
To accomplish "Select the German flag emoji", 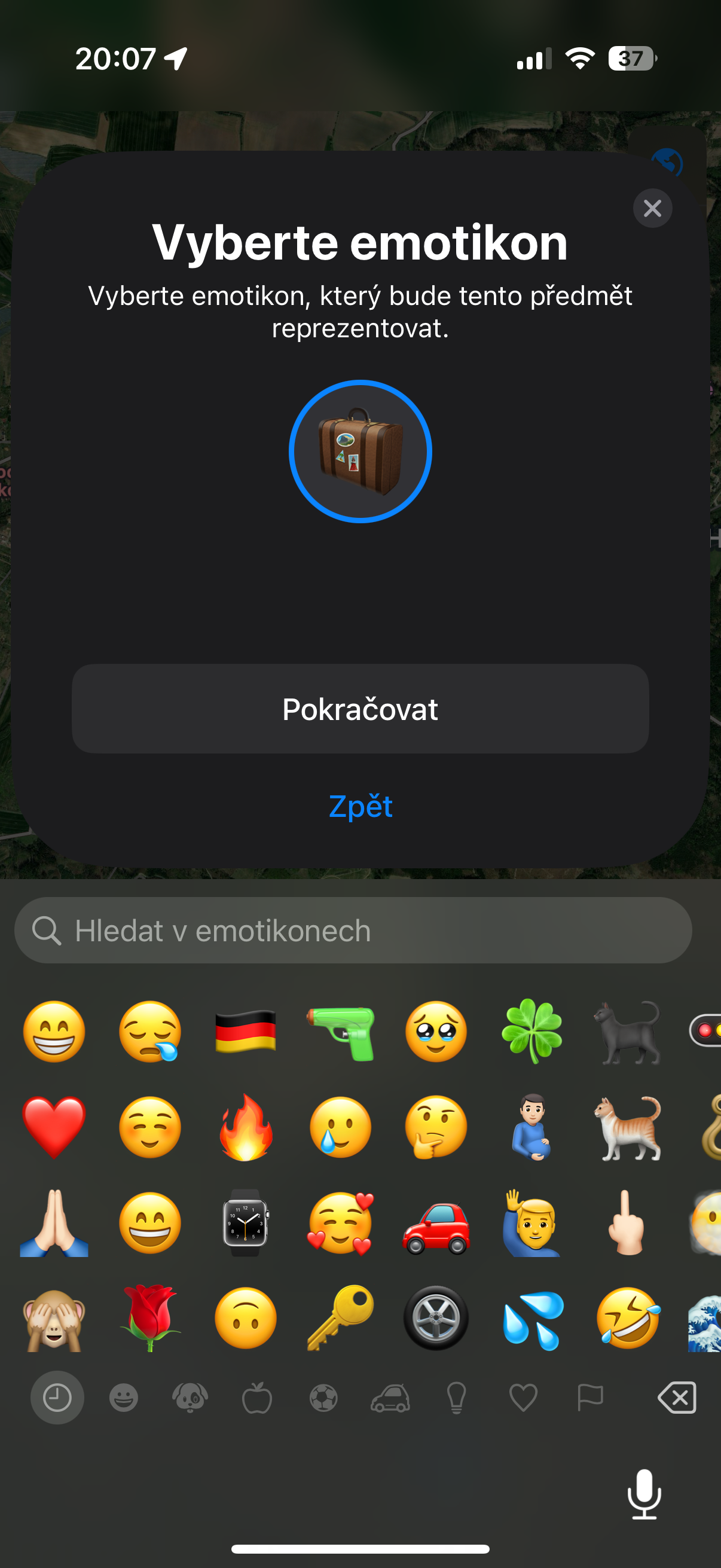I will click(246, 1031).
